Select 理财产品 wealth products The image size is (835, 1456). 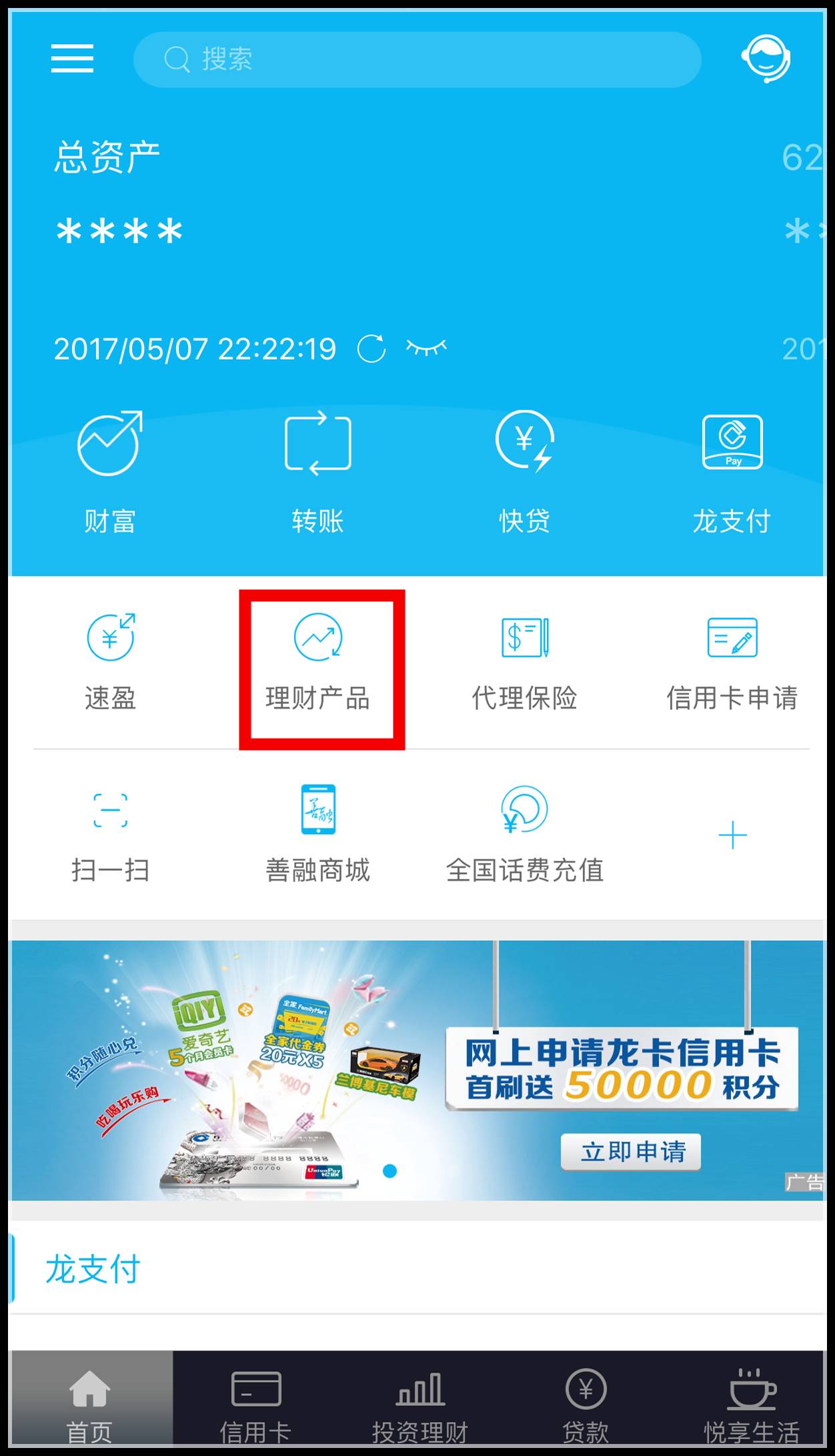pyautogui.click(x=317, y=663)
